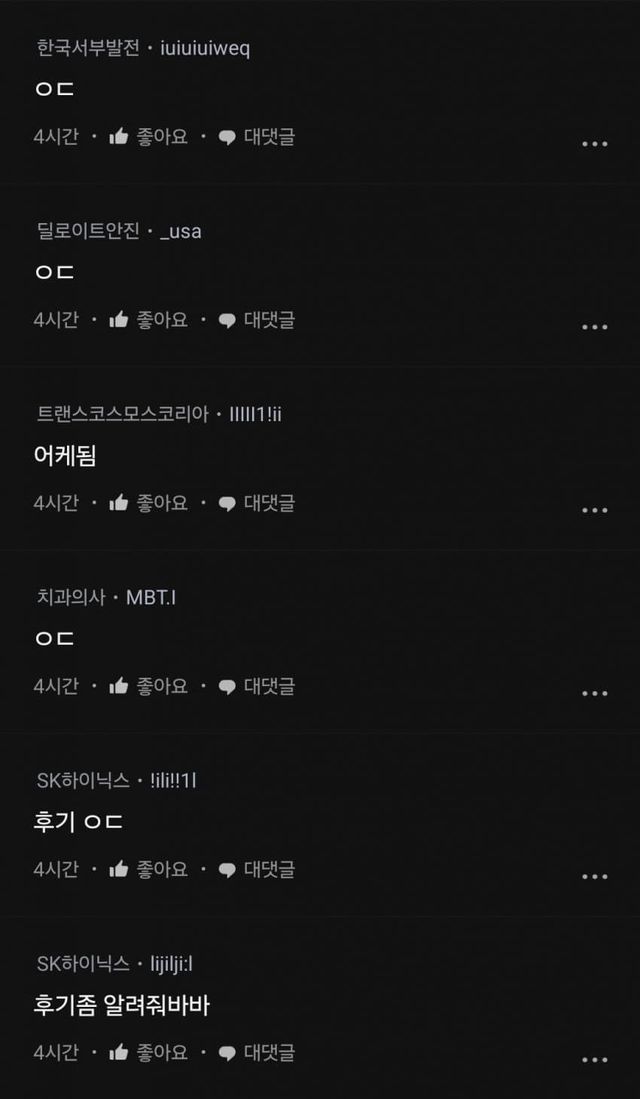Viewport: 640px width, 1099px height.
Task: Open more options for the 어케됨 comment
Action: tap(594, 510)
